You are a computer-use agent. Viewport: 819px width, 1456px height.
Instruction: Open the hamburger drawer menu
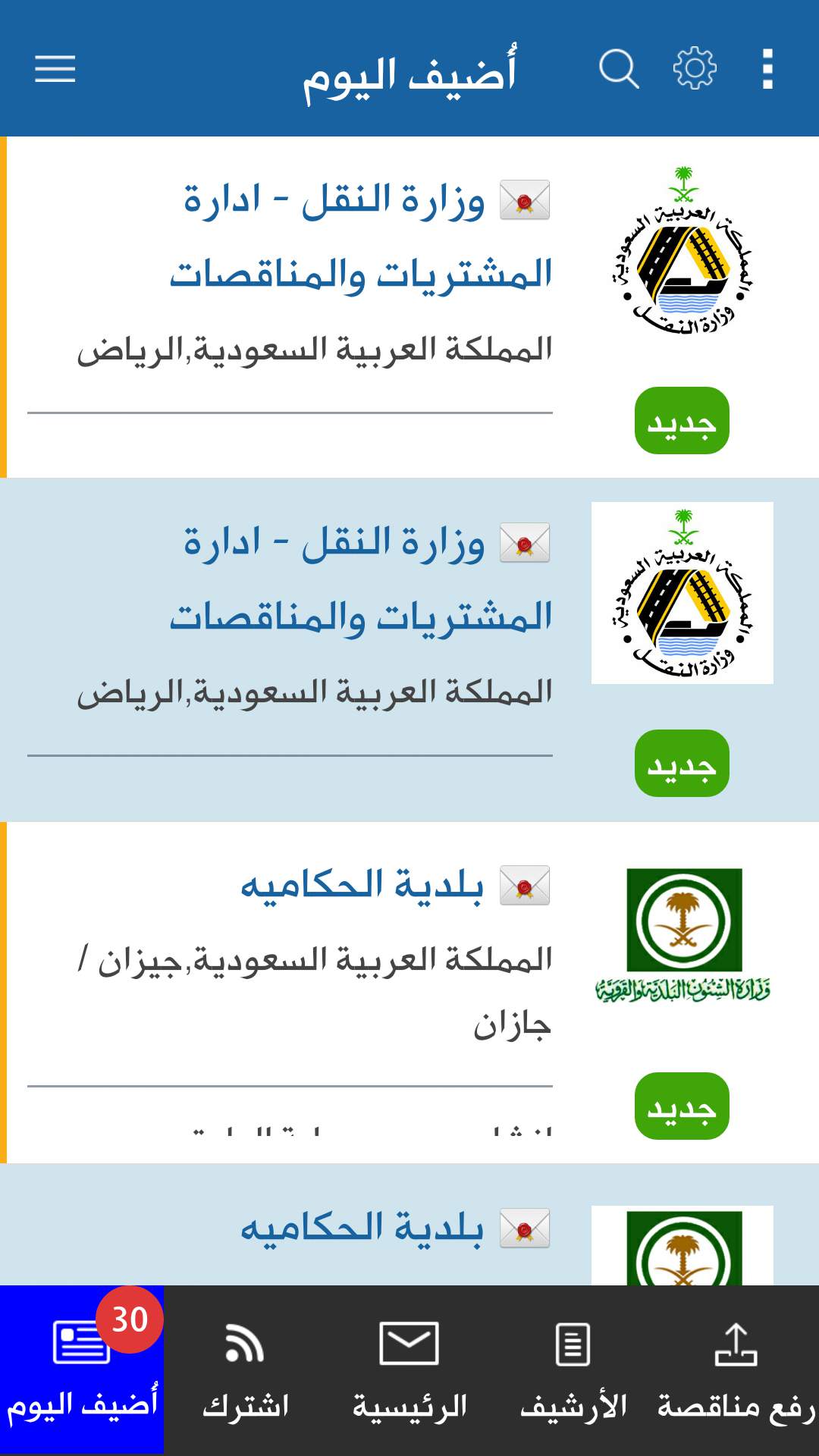55,69
